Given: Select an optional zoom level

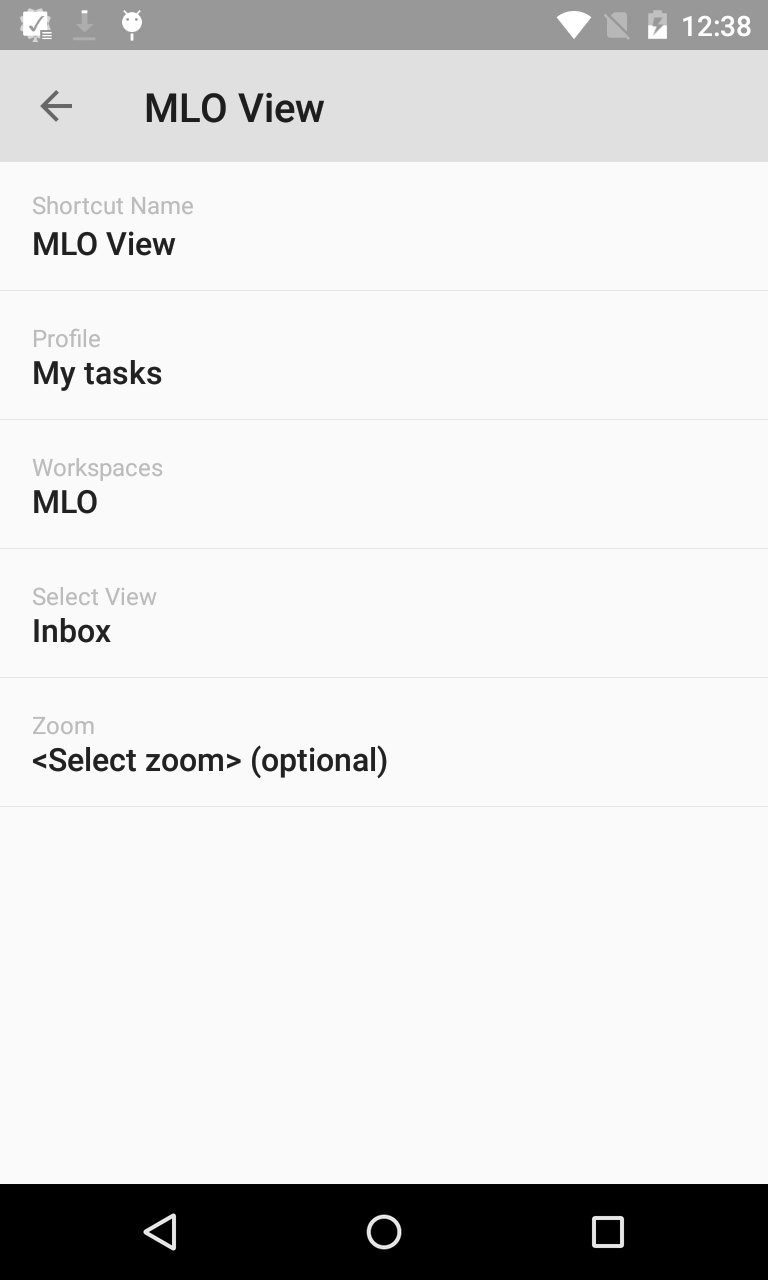Looking at the screenshot, I should [384, 743].
